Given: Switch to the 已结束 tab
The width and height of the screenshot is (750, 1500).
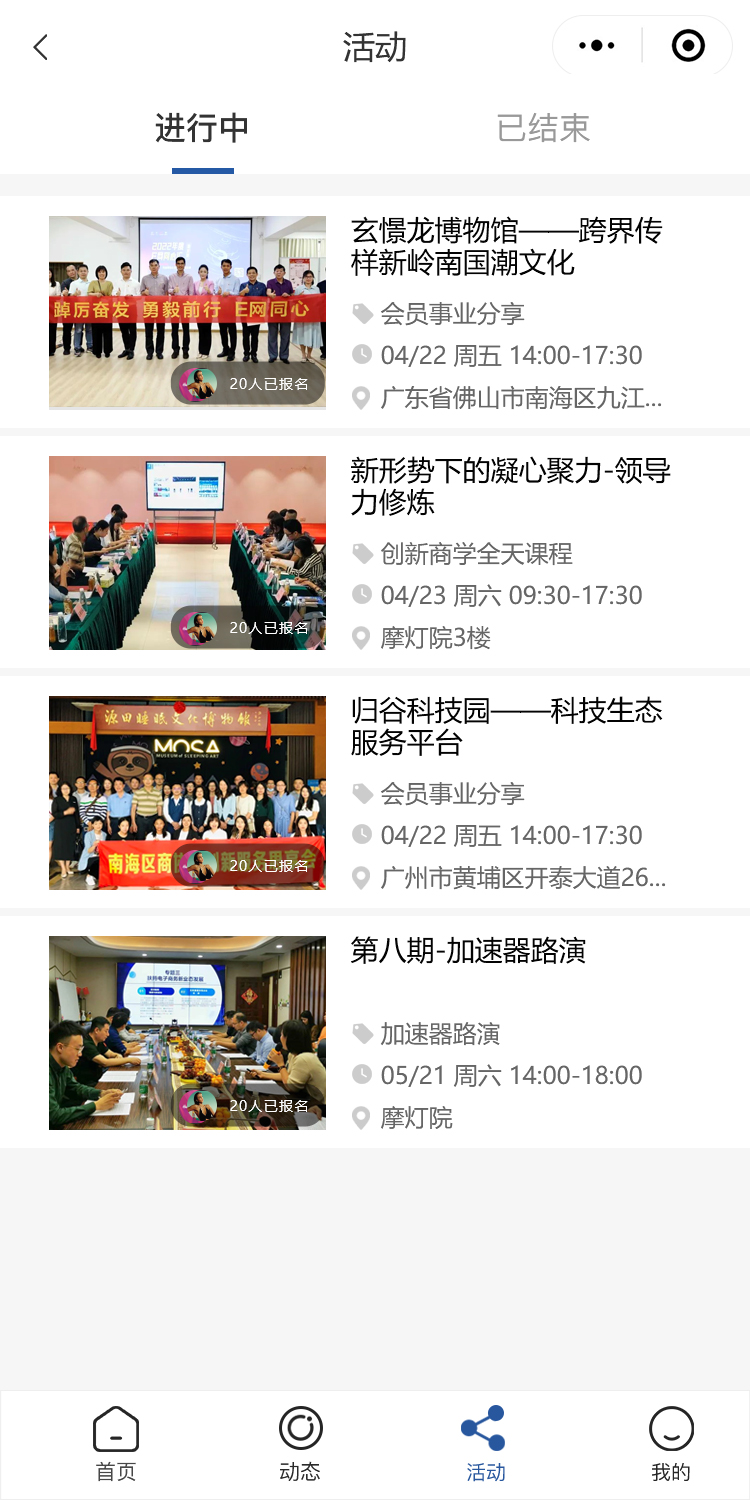Looking at the screenshot, I should tap(543, 129).
